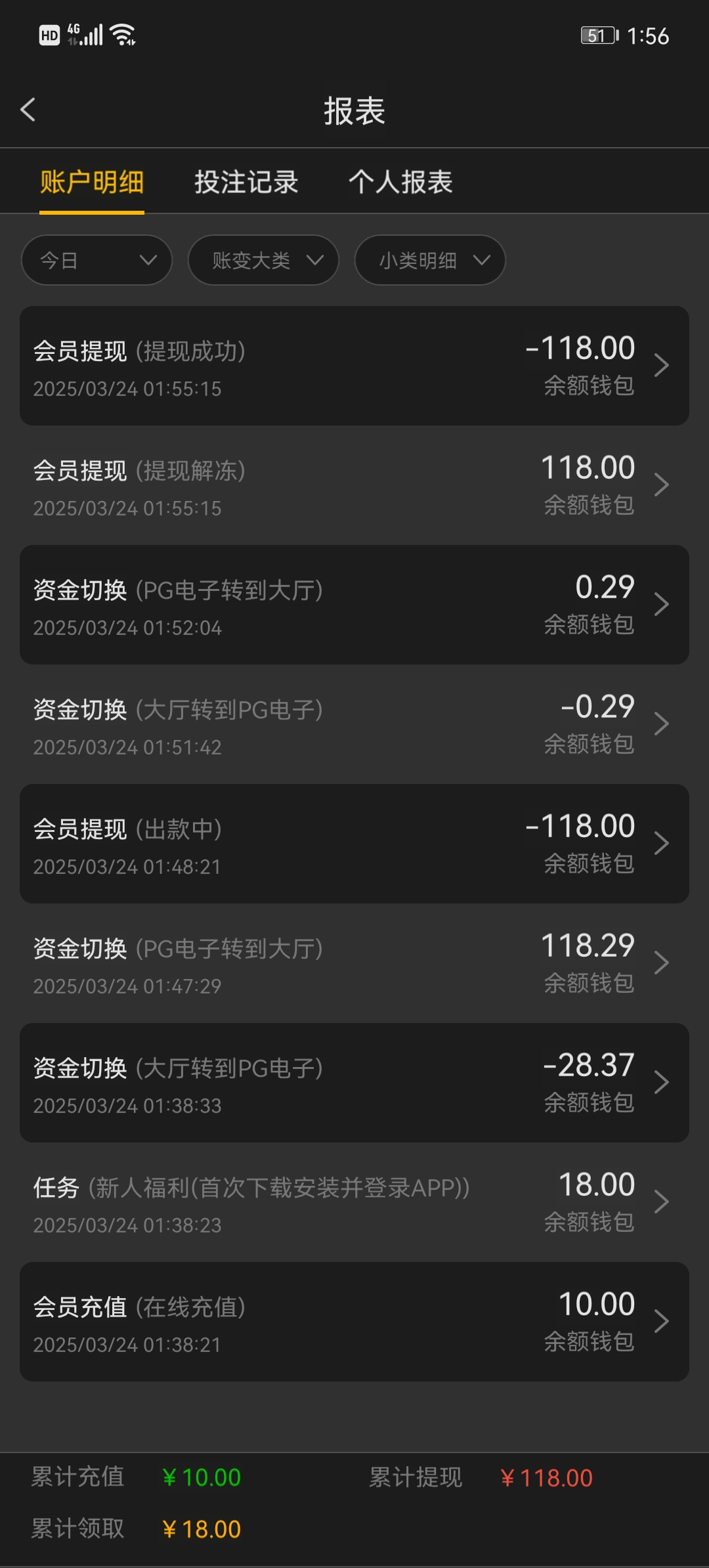Open the 今日 date dropdown
The image size is (709, 1568).
(97, 260)
